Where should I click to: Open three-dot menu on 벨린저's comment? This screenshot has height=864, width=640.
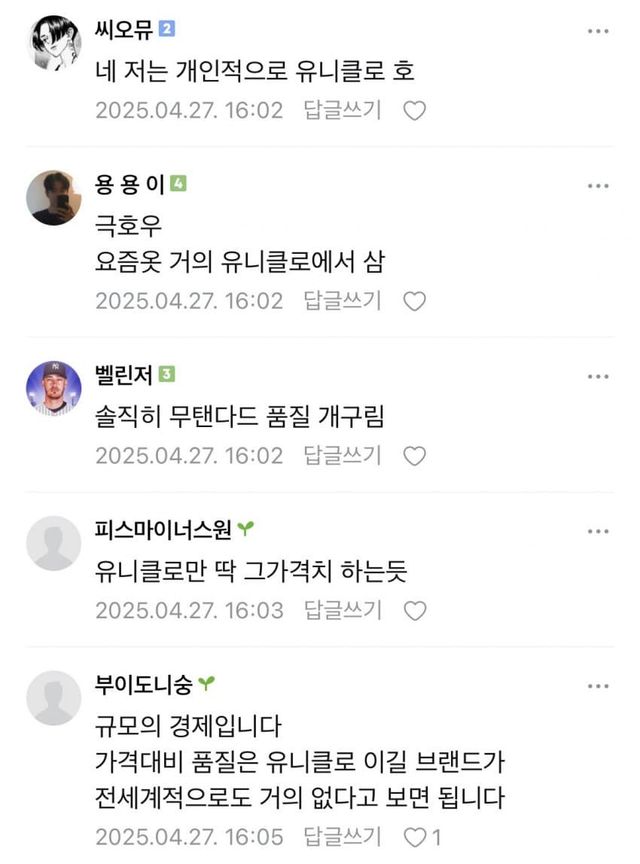click(598, 377)
